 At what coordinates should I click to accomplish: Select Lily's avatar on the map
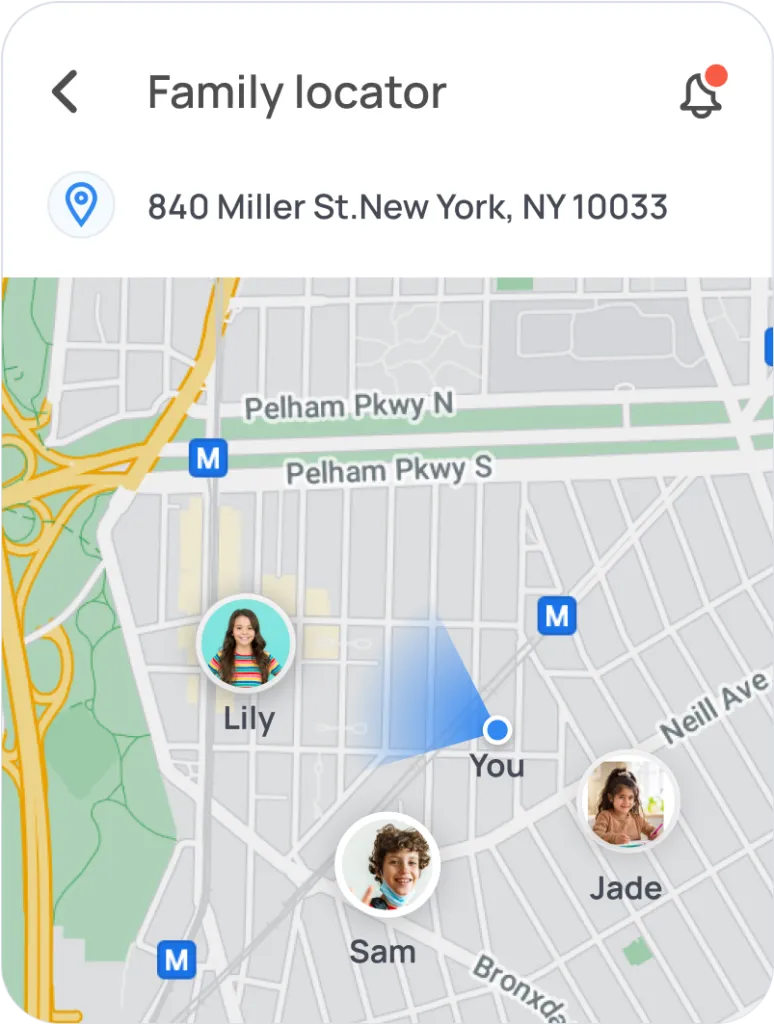[245, 643]
